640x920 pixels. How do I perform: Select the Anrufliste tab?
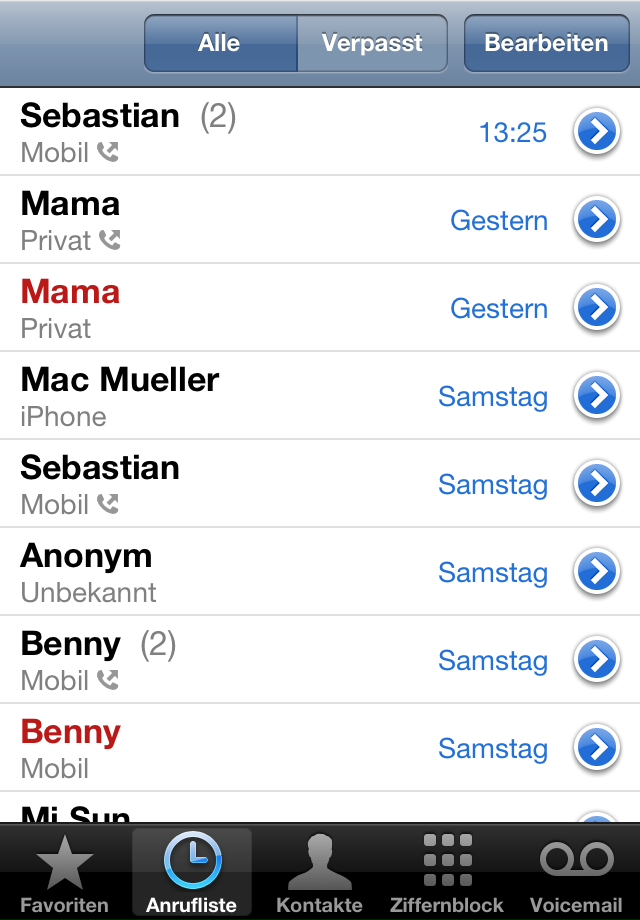[192, 874]
